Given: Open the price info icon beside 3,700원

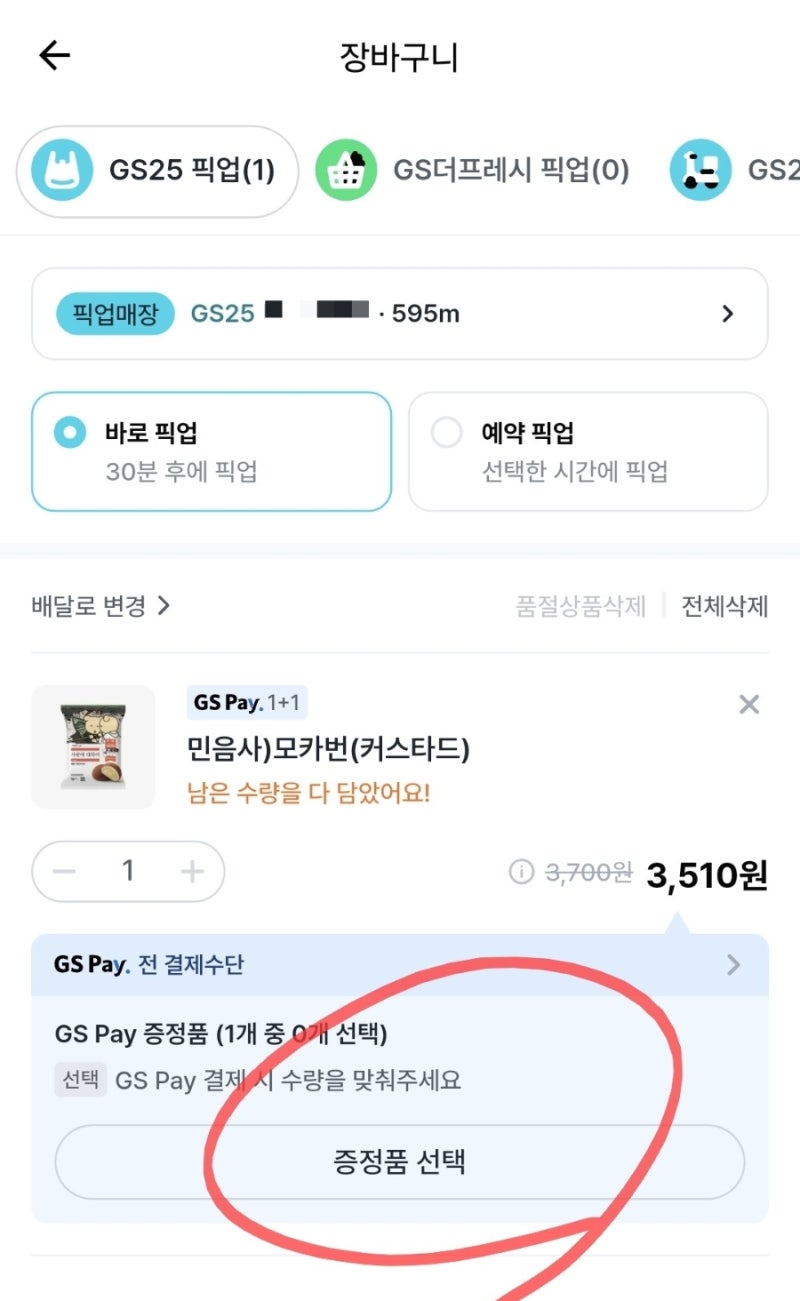Looking at the screenshot, I should coord(521,873).
